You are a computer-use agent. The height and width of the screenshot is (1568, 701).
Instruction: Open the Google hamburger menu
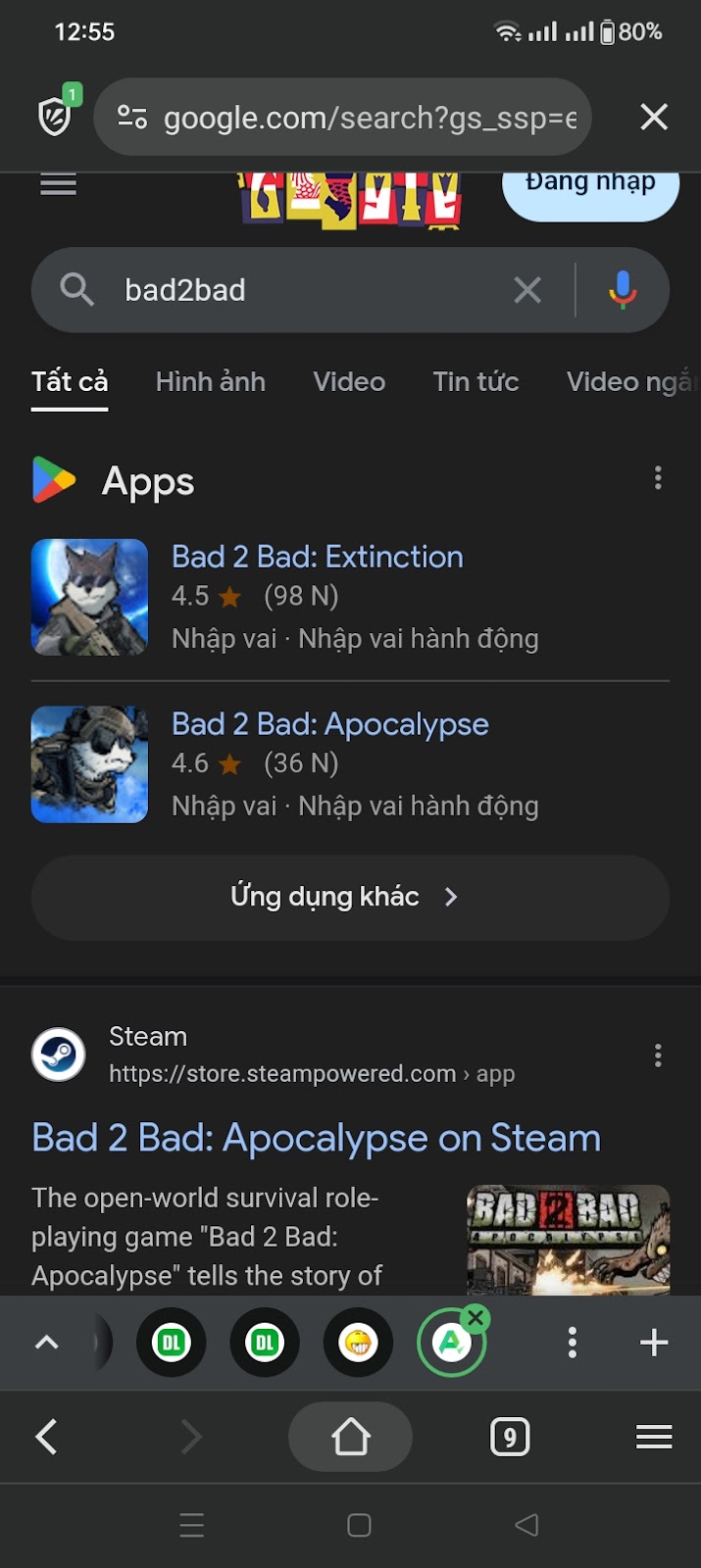pyautogui.click(x=58, y=184)
